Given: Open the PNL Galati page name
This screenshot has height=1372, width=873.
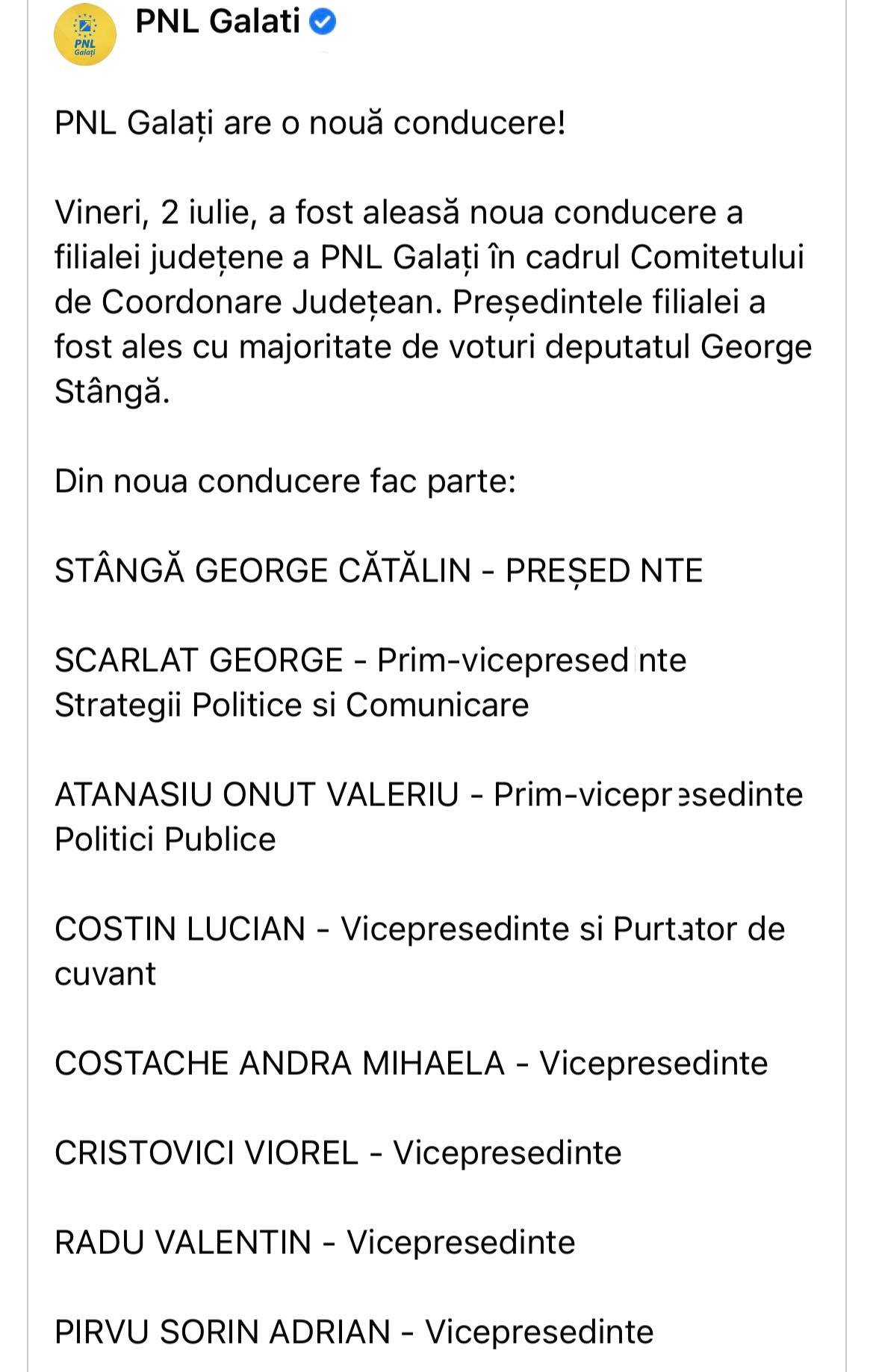Looking at the screenshot, I should coord(217,22).
